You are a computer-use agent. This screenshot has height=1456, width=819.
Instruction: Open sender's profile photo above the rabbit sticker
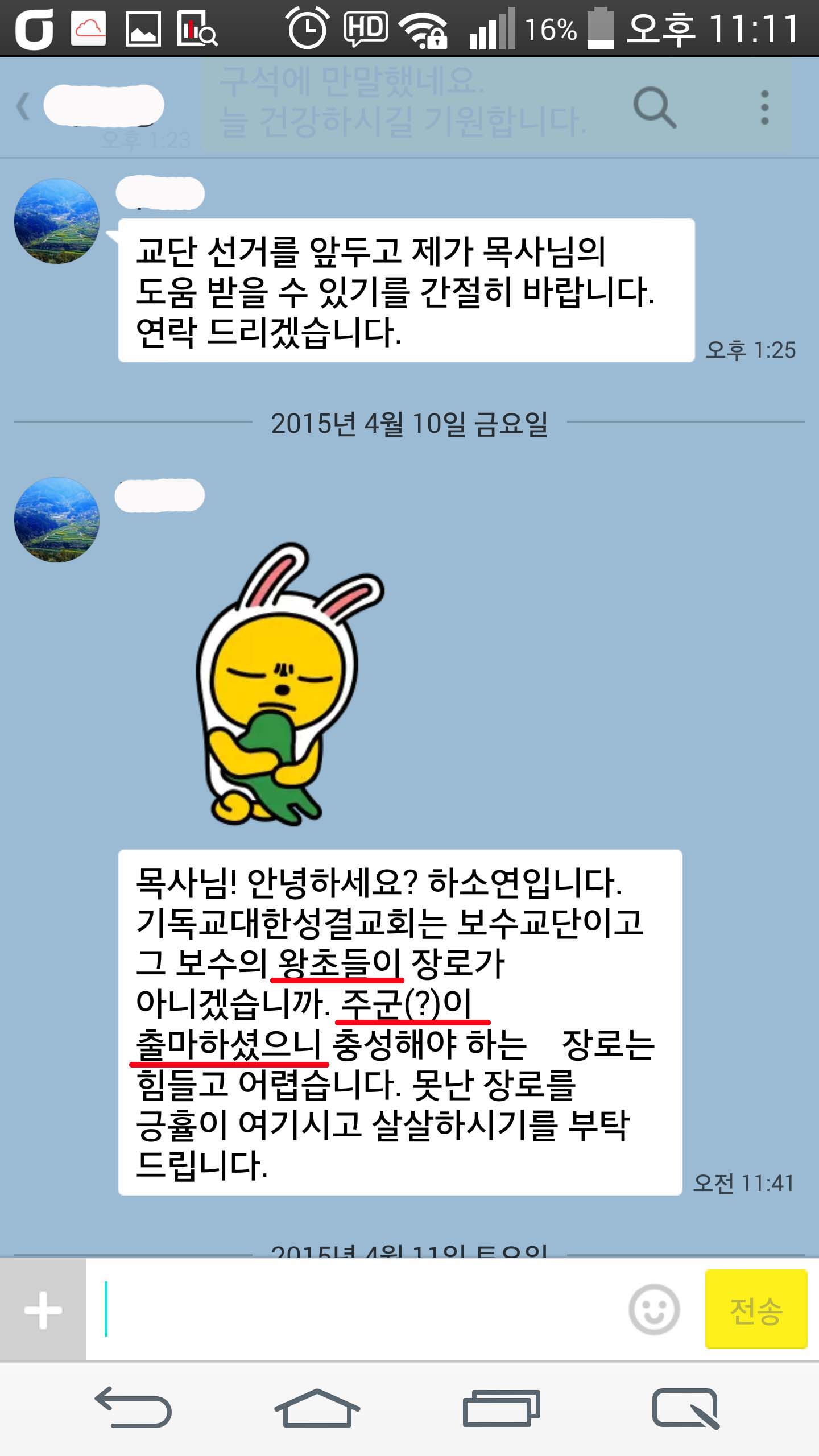[x=57, y=519]
